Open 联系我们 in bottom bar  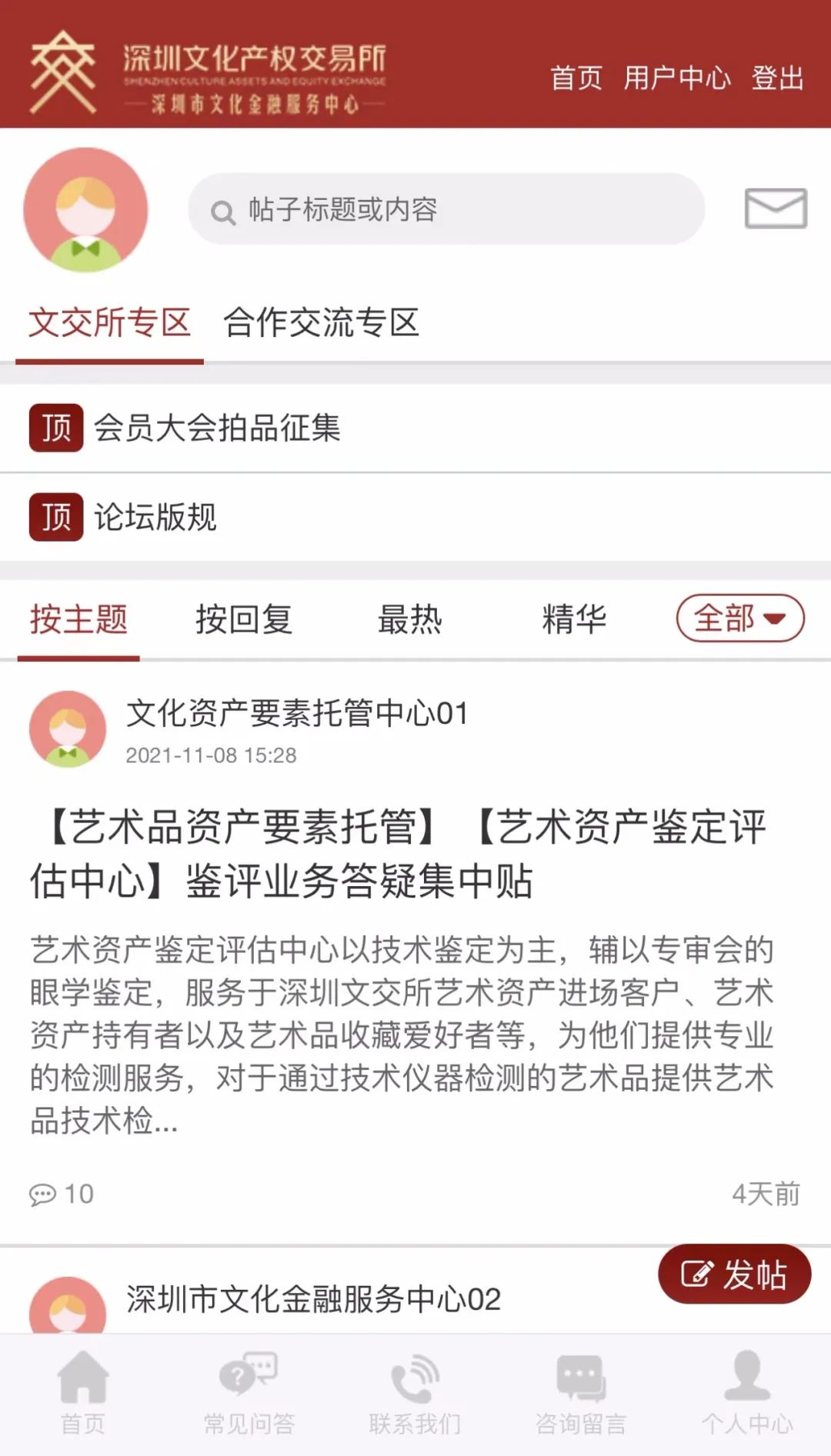[415, 1394]
